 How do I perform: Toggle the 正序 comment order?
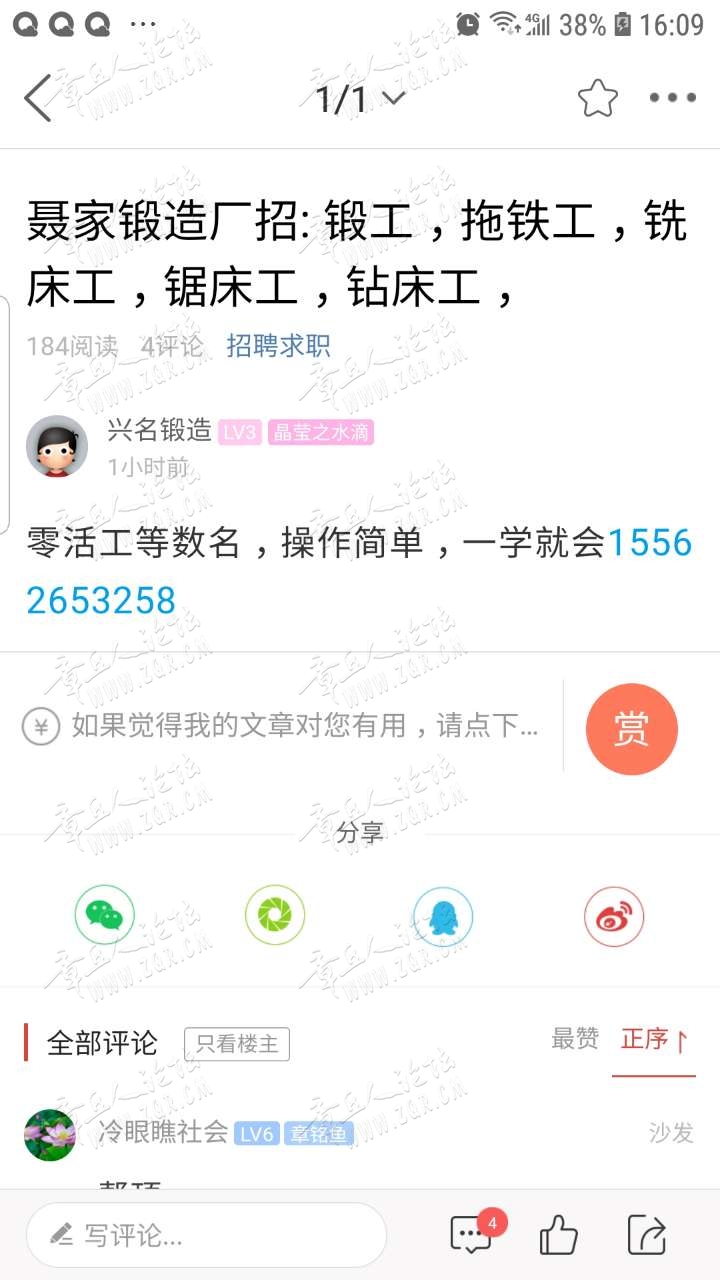pos(654,1040)
